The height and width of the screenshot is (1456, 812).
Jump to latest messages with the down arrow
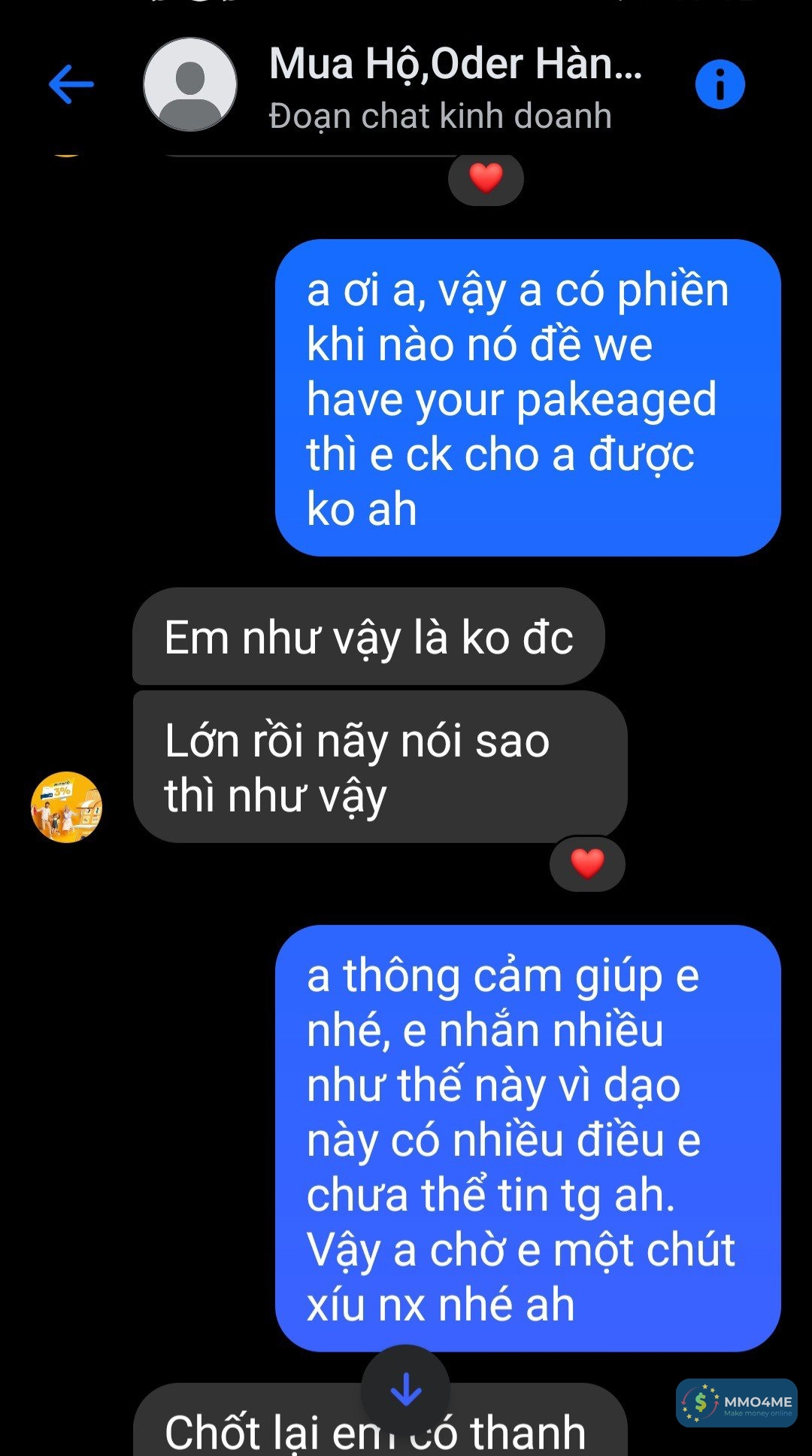(406, 1390)
